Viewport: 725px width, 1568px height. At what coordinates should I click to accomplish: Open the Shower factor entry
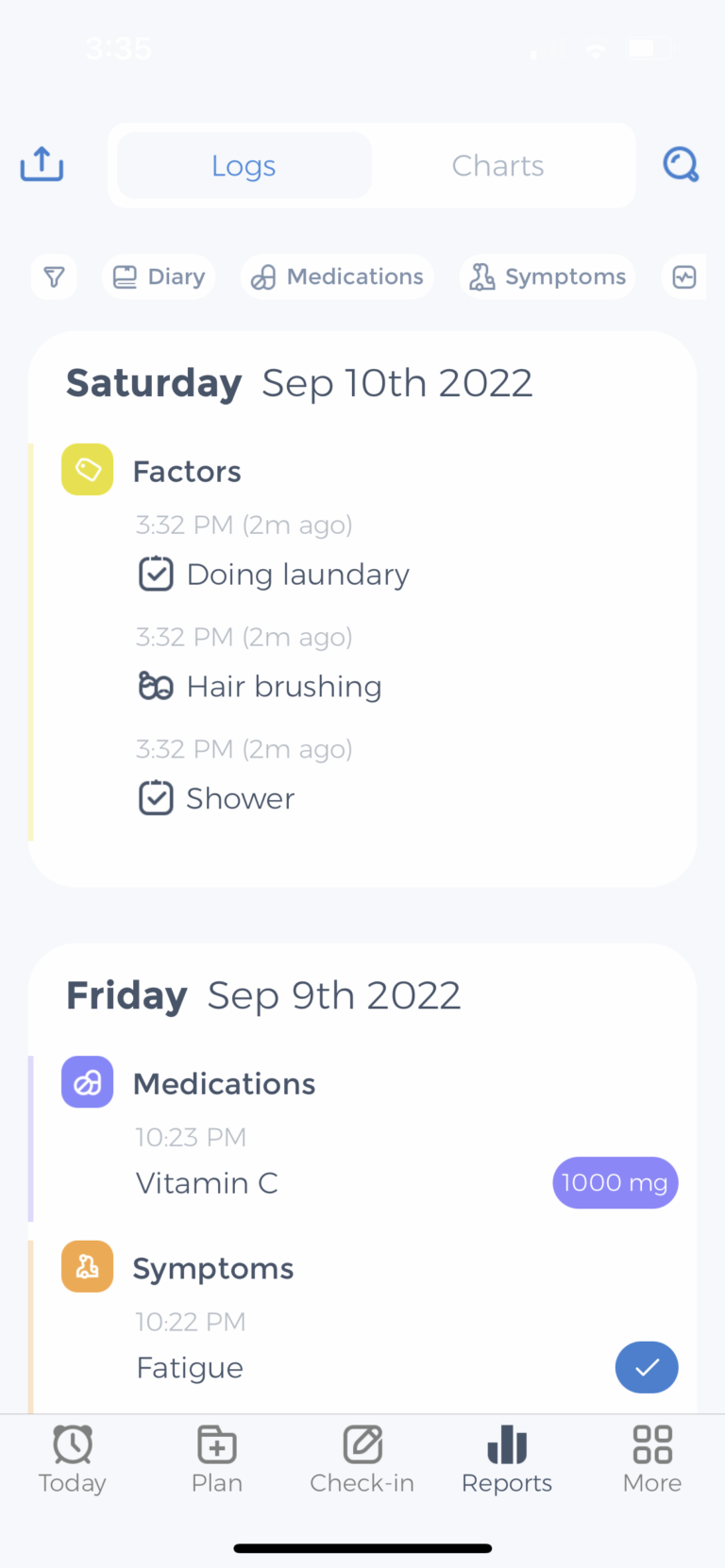[x=240, y=799]
